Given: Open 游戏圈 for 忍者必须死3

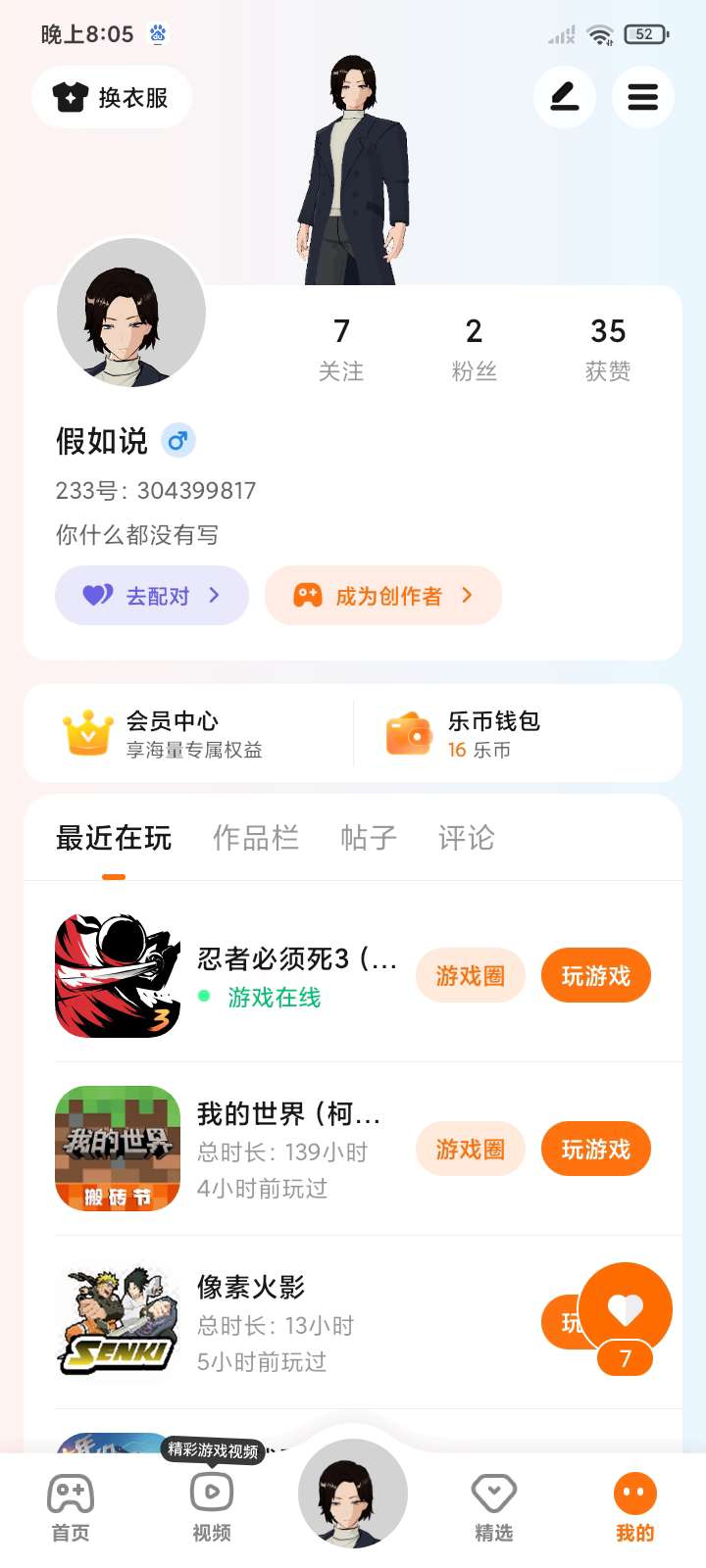Looking at the screenshot, I should click(x=471, y=975).
